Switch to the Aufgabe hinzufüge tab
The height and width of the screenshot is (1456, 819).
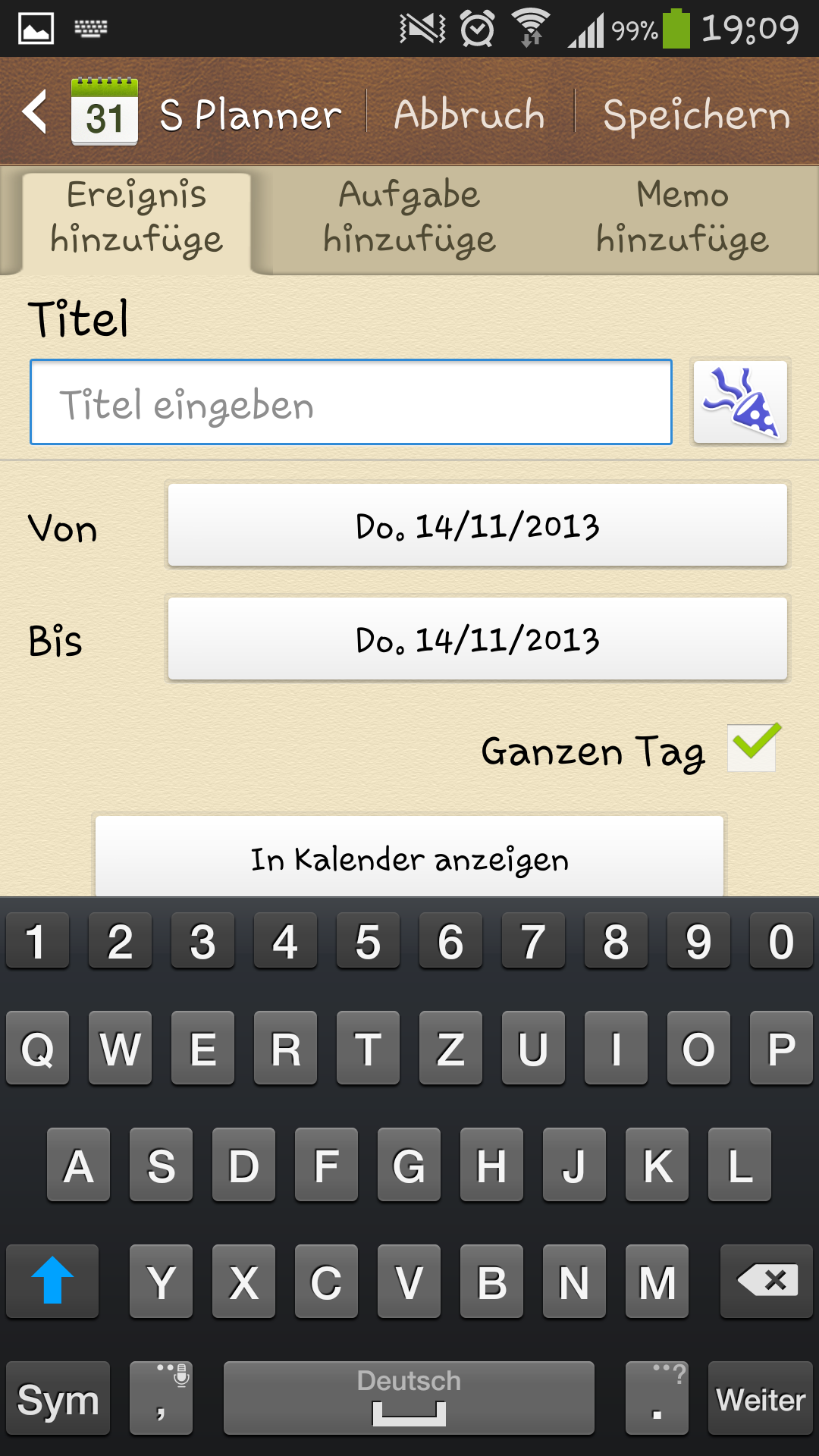409,218
